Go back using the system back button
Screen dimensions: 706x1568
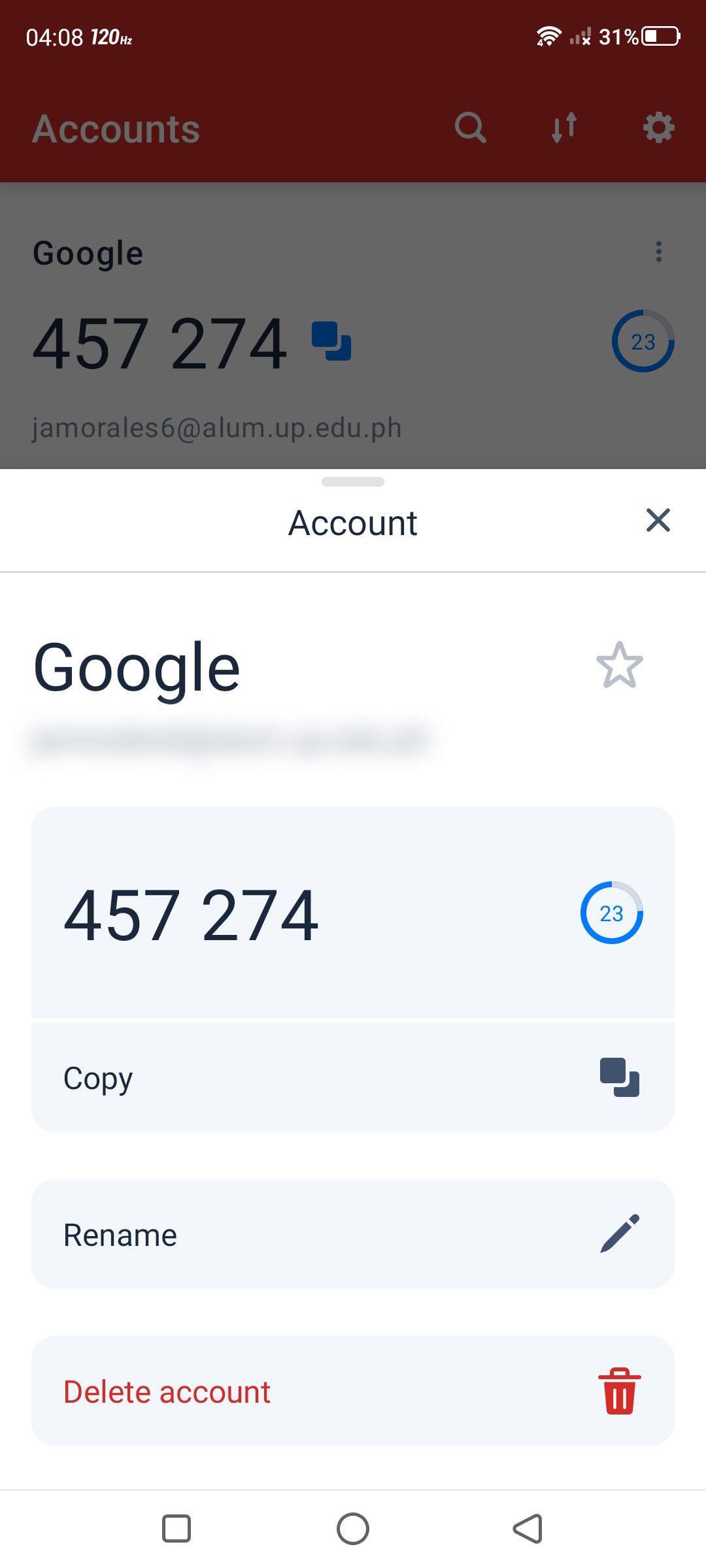click(x=528, y=1529)
